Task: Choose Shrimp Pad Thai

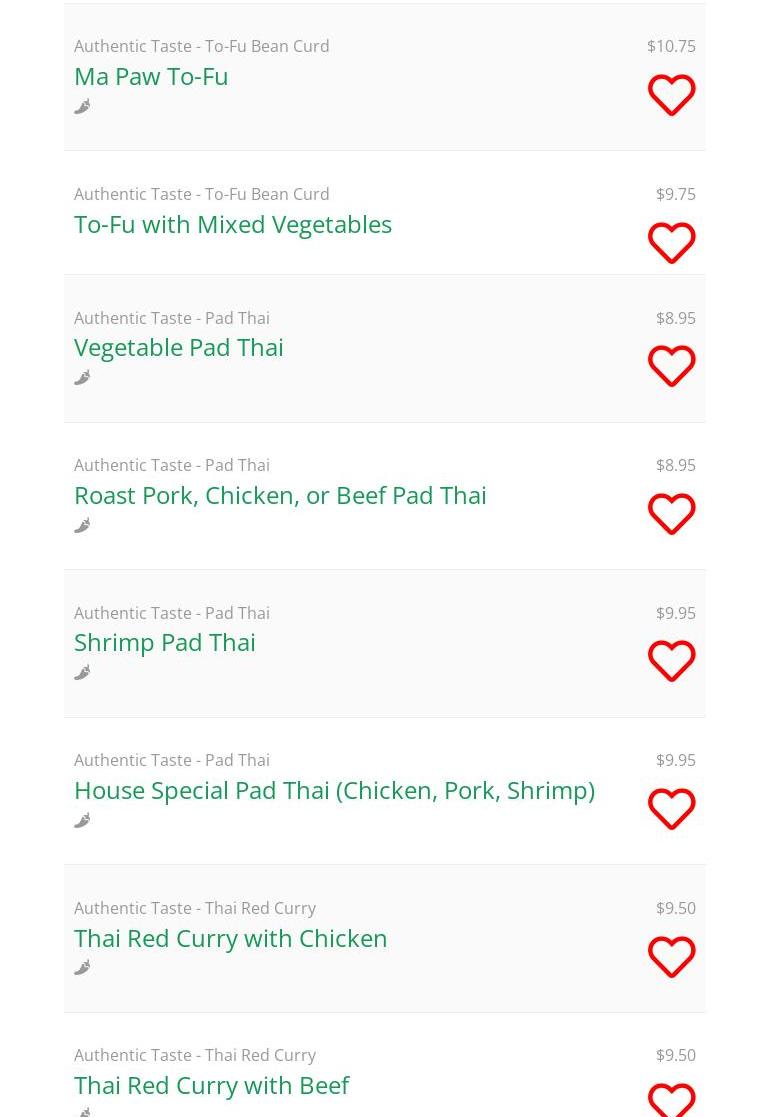Action: coord(165,642)
